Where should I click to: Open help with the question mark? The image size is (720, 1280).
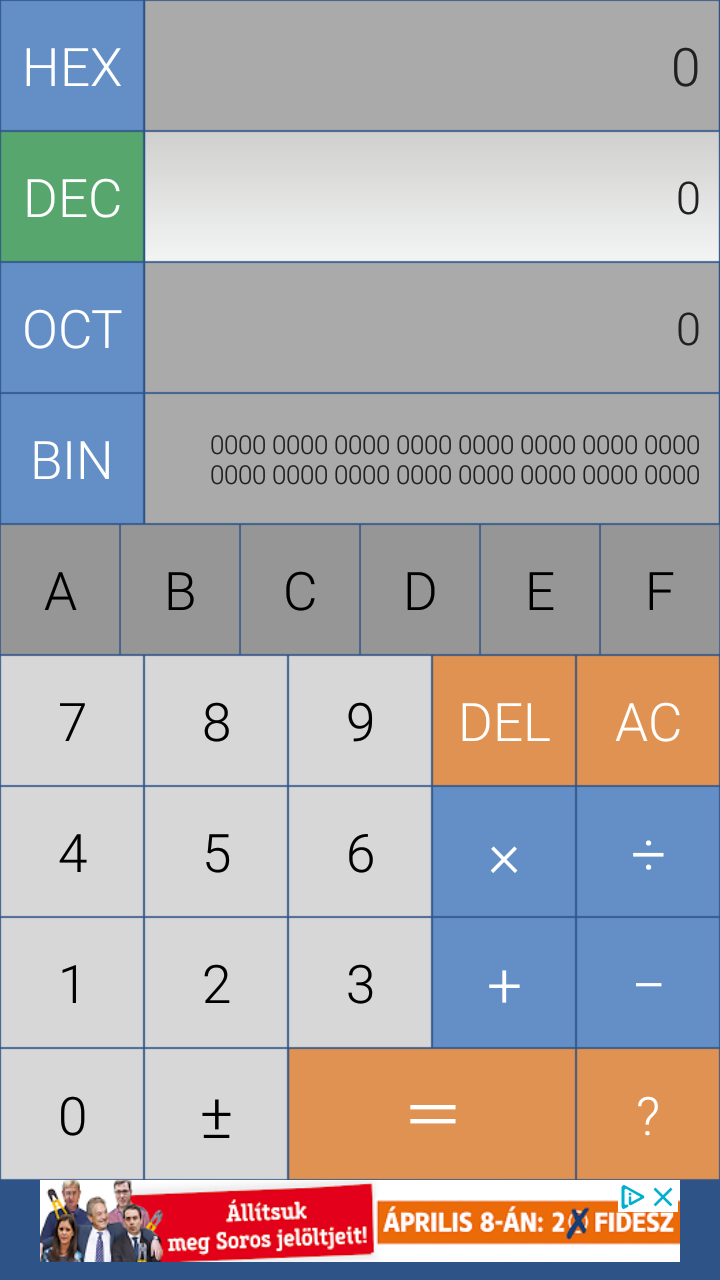[648, 1114]
